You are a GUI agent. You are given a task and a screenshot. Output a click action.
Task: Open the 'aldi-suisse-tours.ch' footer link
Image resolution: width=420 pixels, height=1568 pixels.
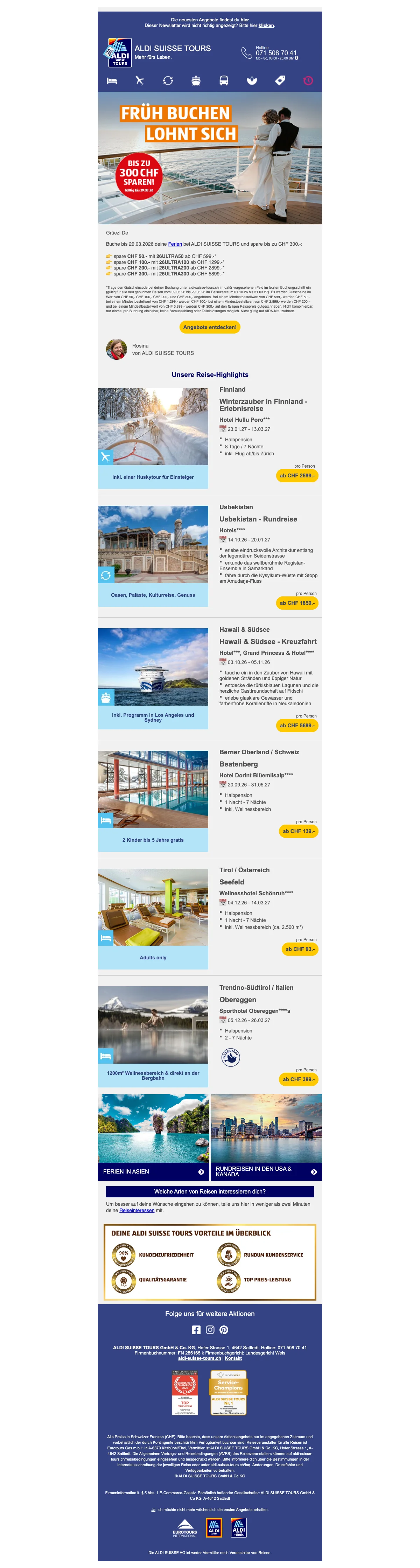coord(199,1358)
